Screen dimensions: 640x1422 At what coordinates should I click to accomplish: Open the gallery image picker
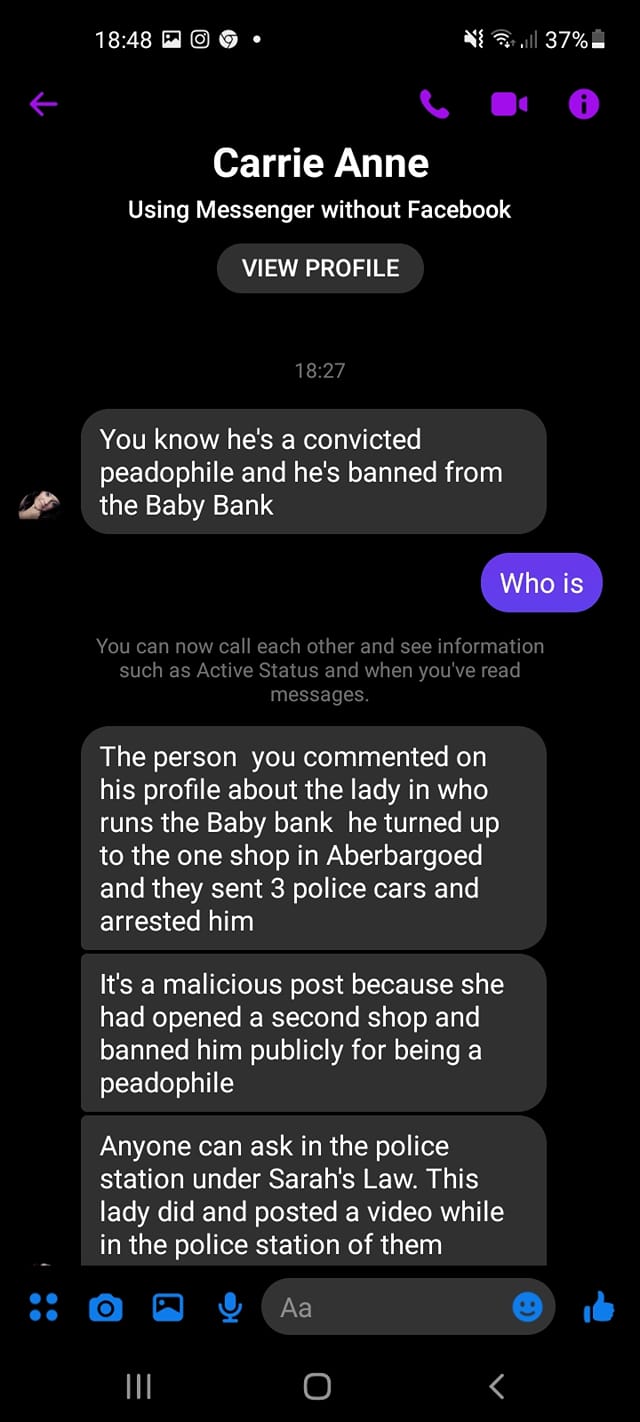[x=167, y=1307]
